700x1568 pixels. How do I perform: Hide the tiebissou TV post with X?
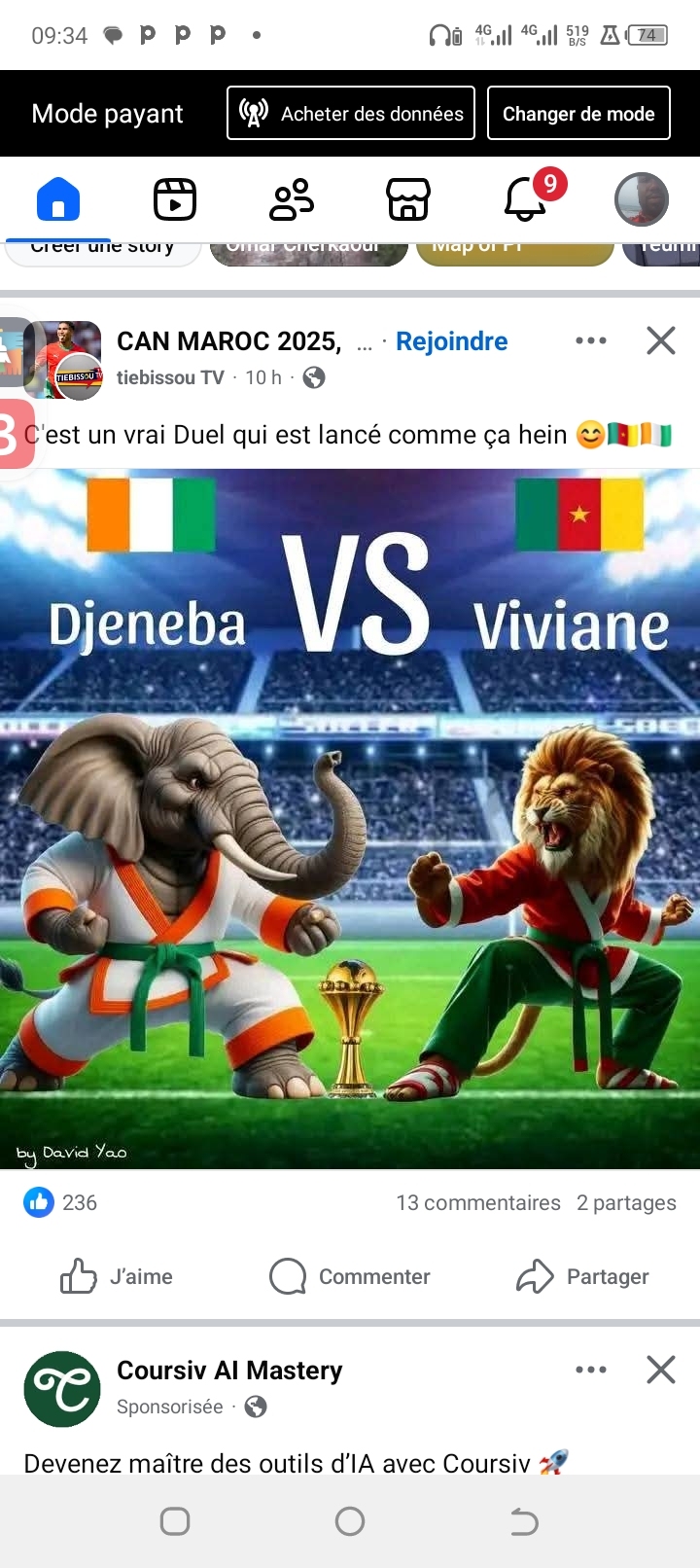pyautogui.click(x=661, y=340)
